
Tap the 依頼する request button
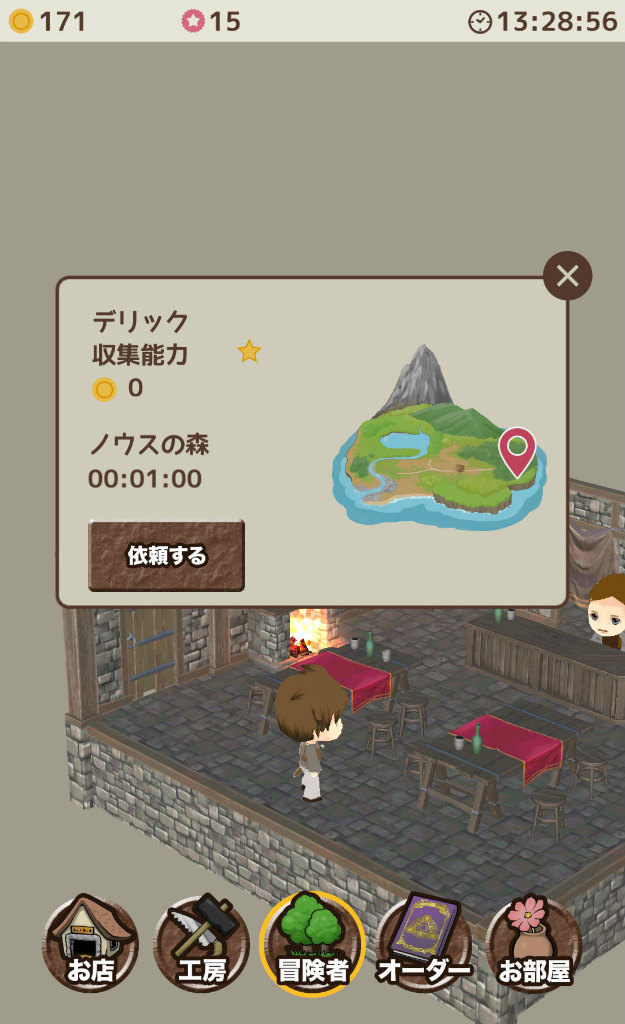coord(166,555)
